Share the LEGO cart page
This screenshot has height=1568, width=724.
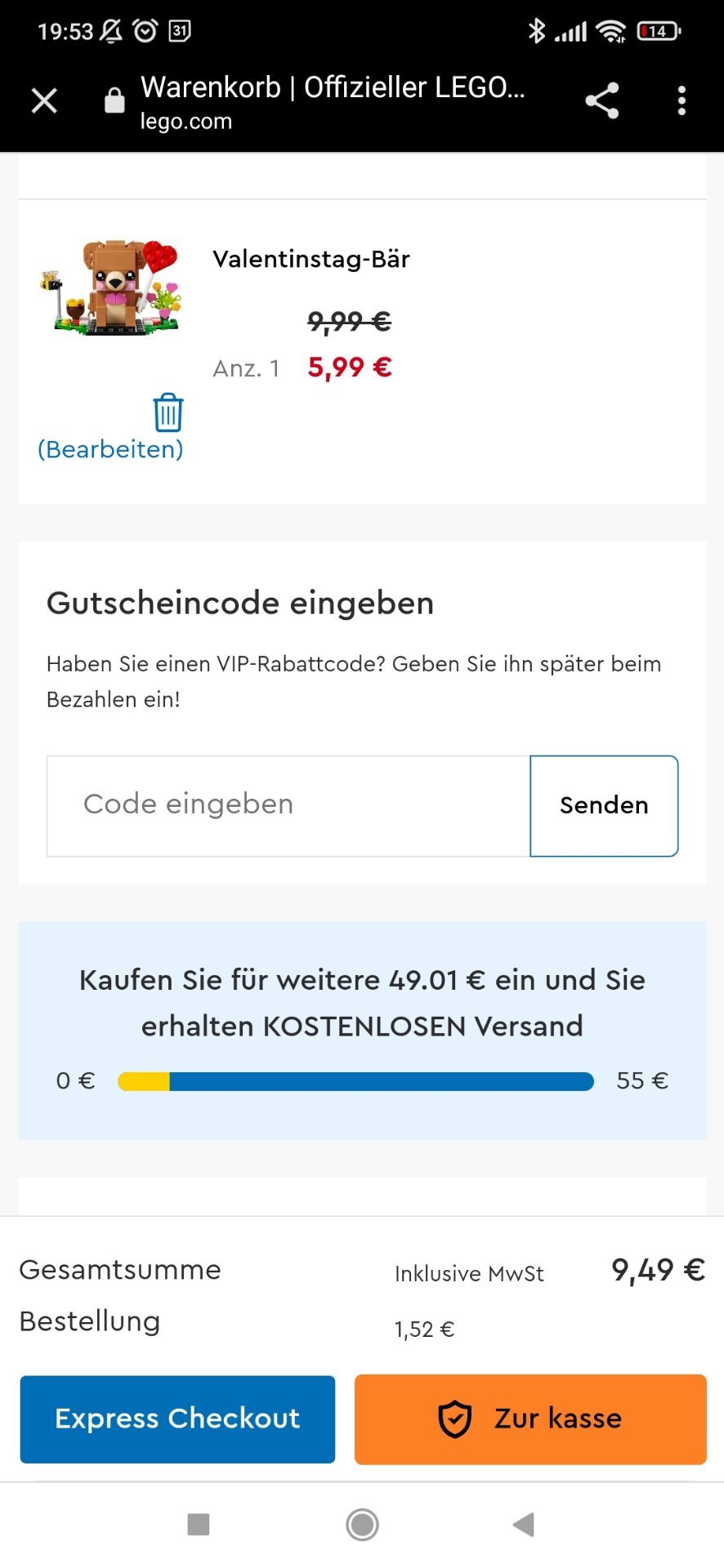point(602,101)
